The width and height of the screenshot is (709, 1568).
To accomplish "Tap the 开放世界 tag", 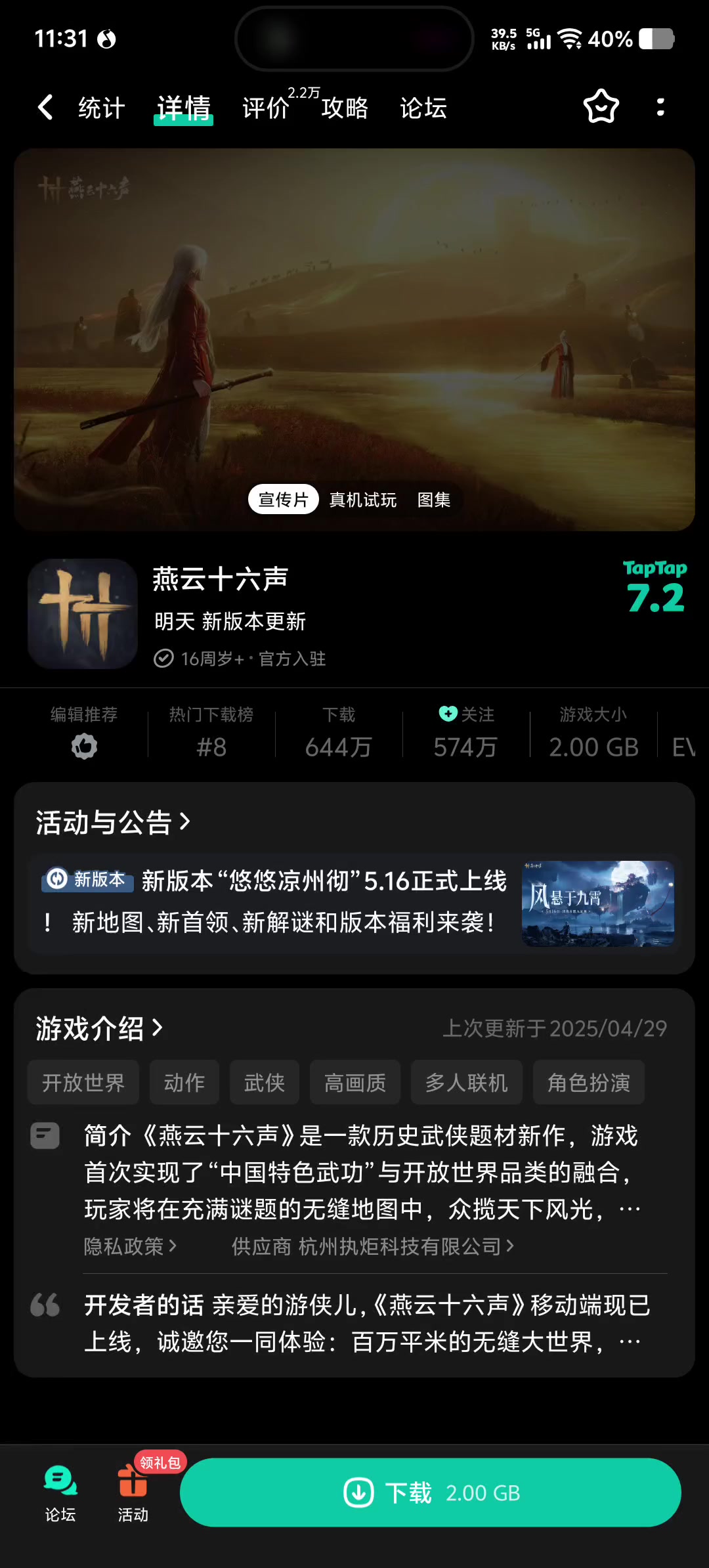I will pyautogui.click(x=83, y=1083).
